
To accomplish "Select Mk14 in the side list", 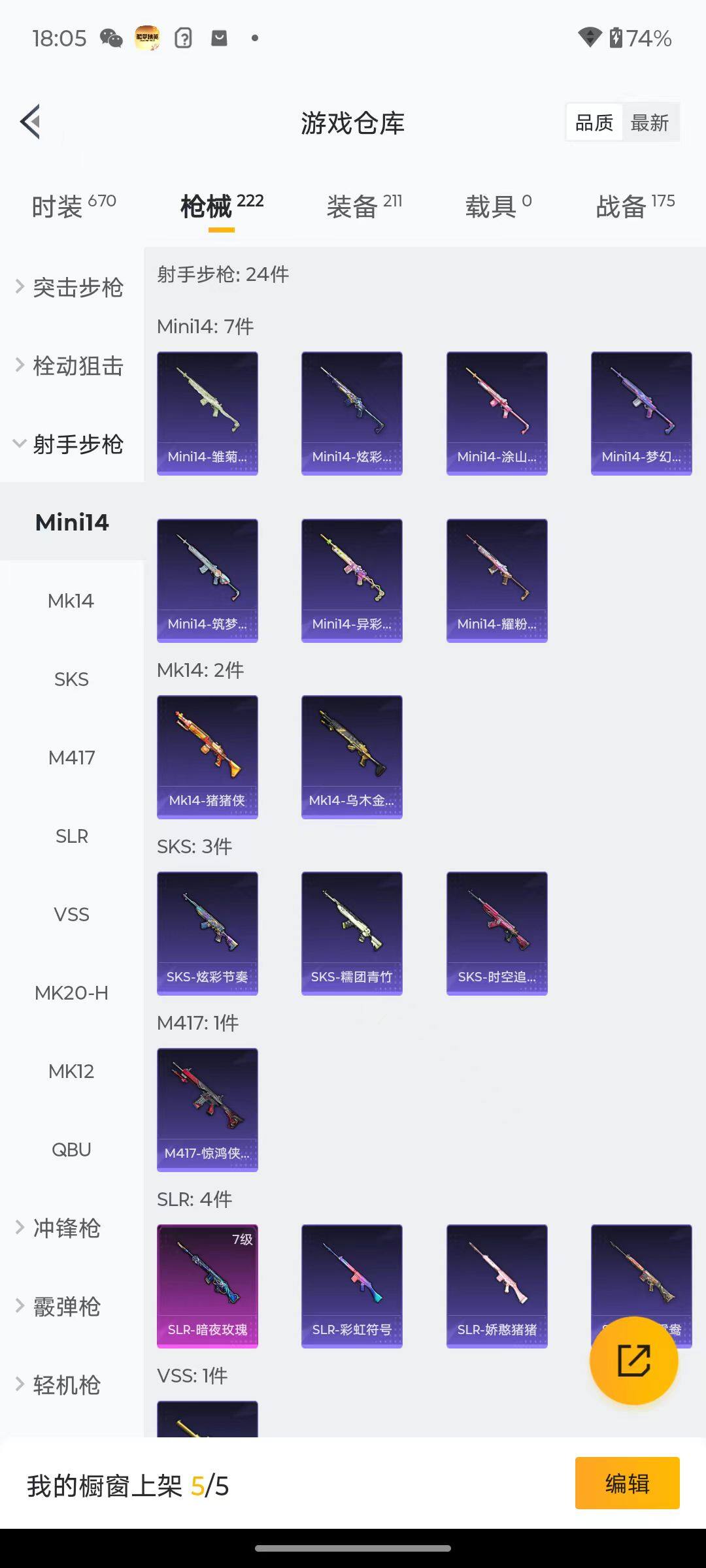I will pyautogui.click(x=71, y=601).
